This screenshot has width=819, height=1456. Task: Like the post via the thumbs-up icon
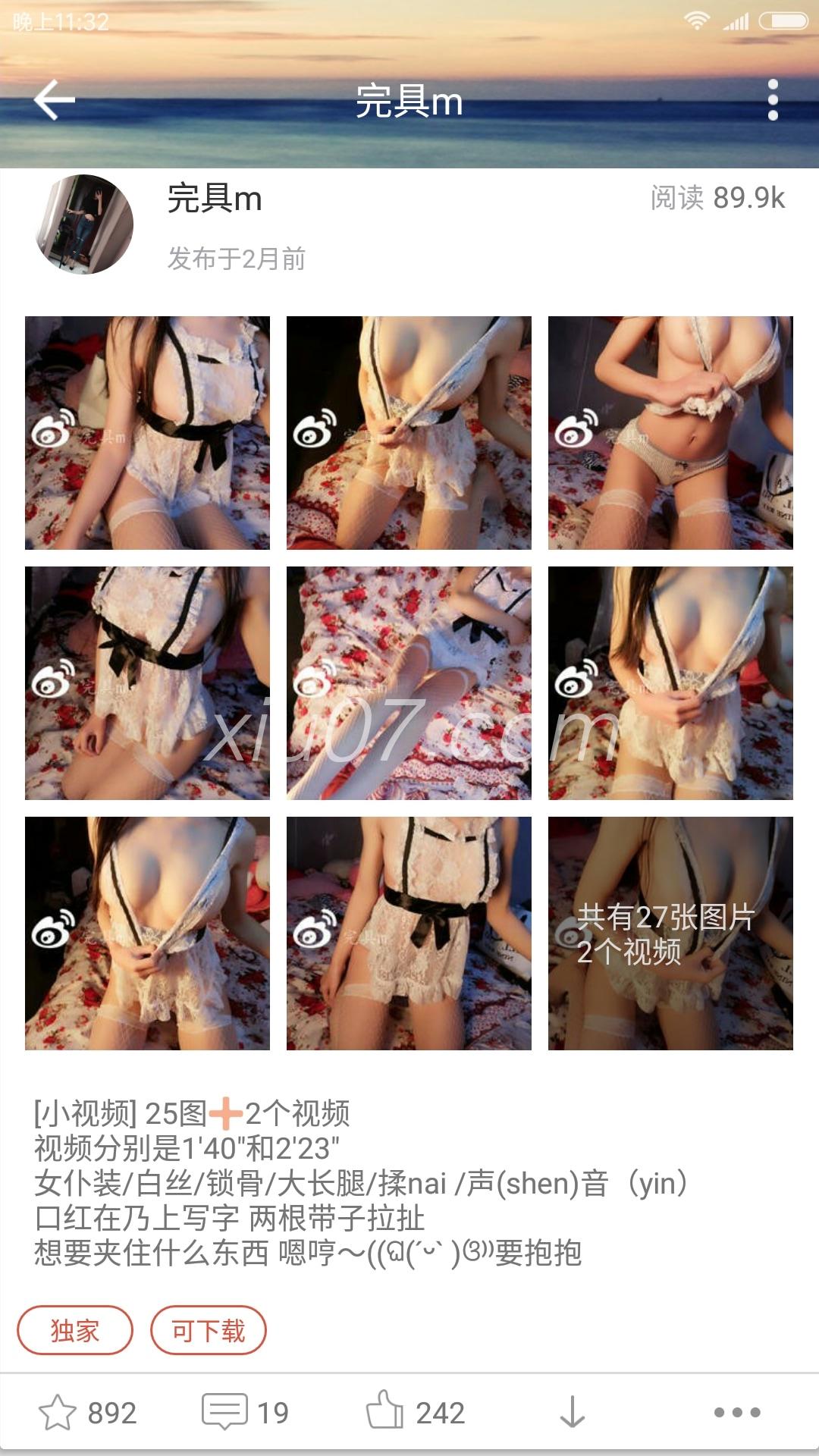(x=385, y=1411)
